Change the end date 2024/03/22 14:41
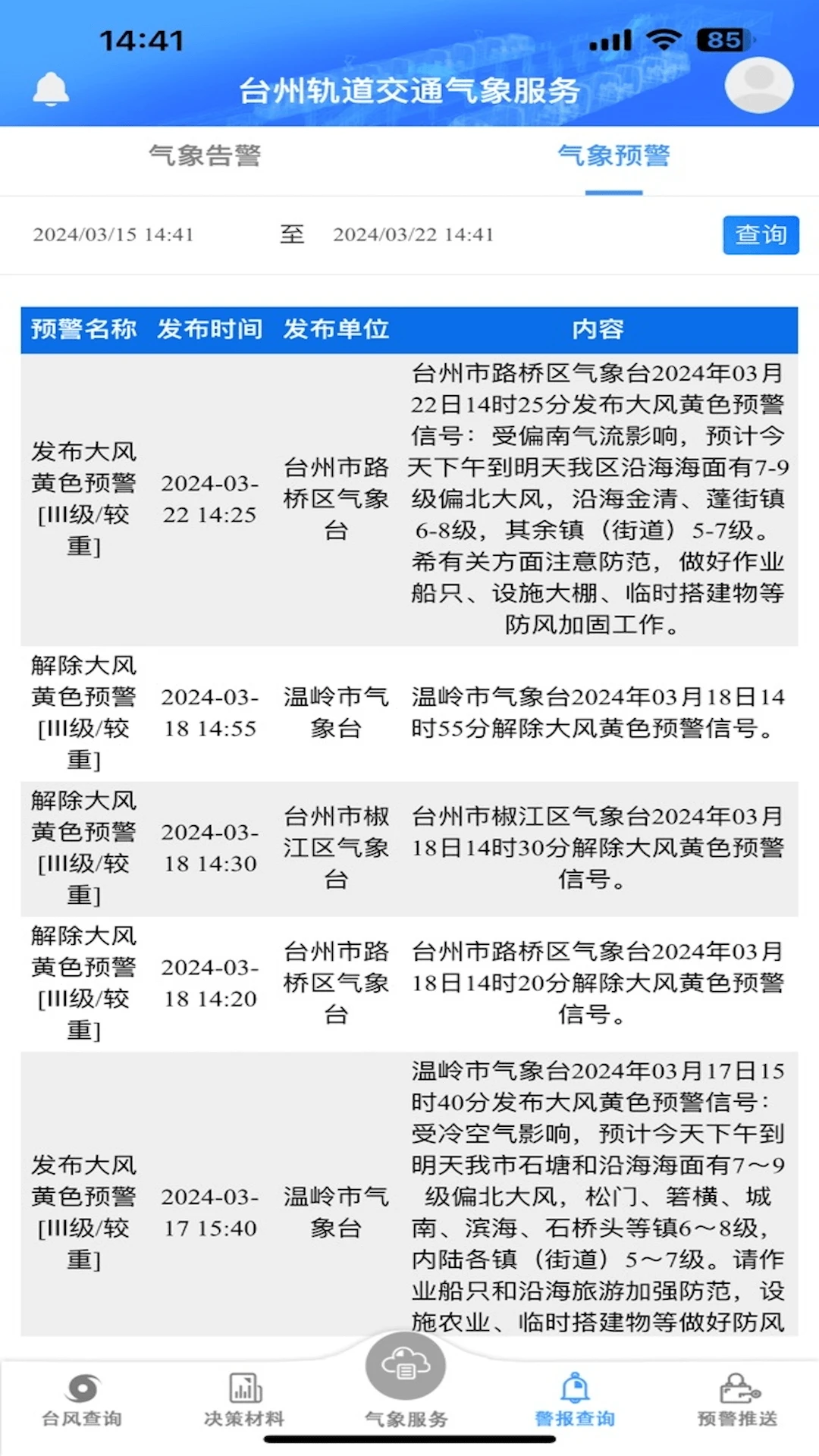 click(x=413, y=235)
